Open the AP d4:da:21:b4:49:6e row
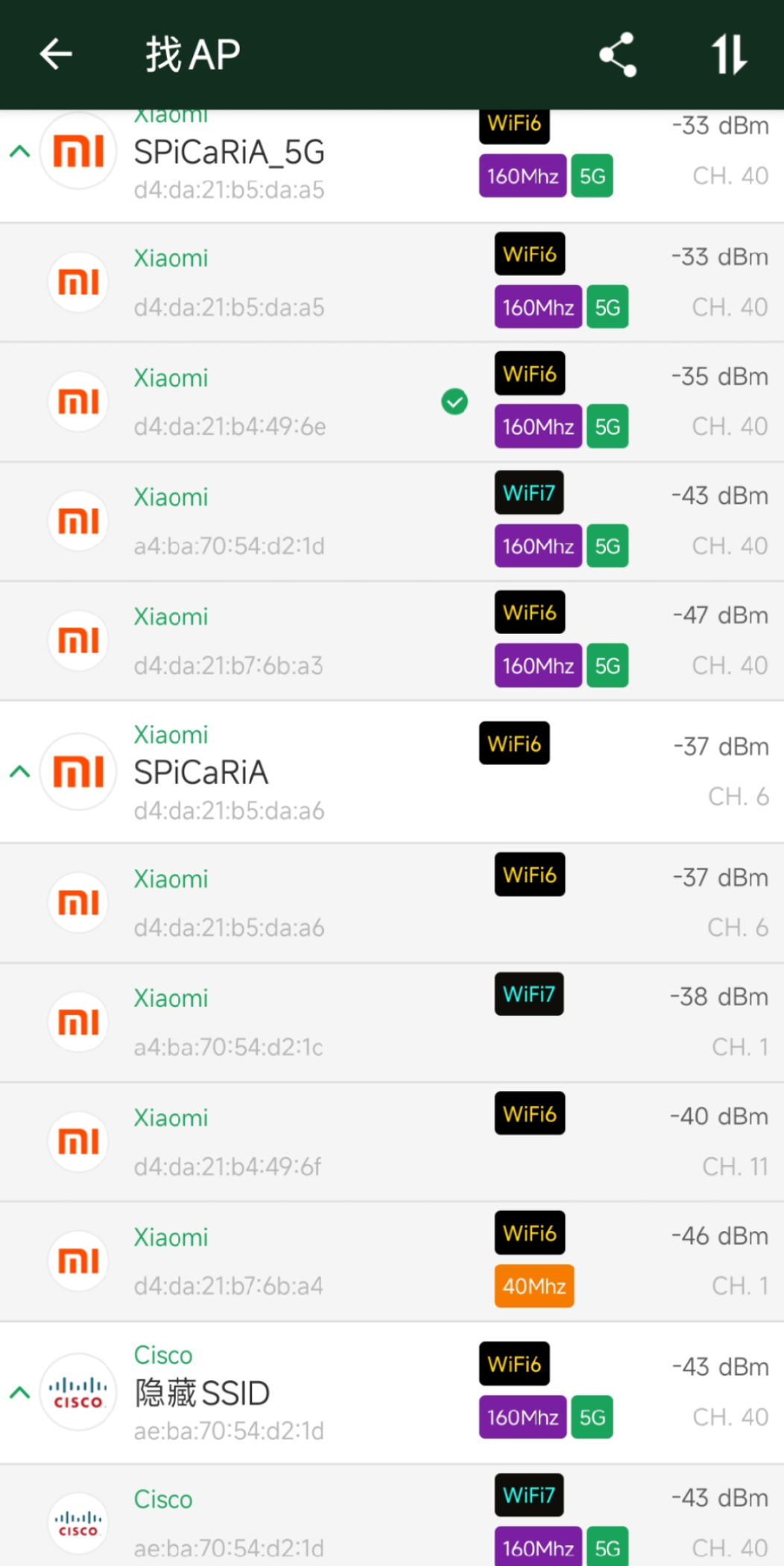Screen dimensions: 784x1566 coord(392,403)
